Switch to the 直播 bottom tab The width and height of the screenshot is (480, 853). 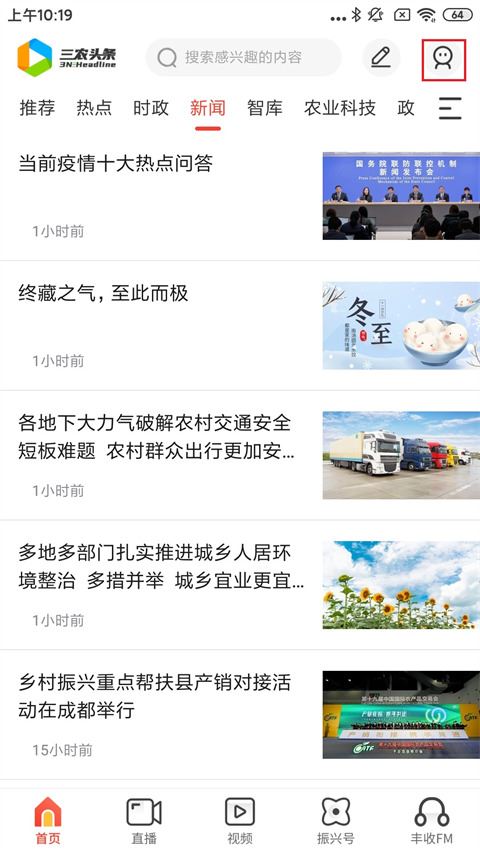coord(144,820)
